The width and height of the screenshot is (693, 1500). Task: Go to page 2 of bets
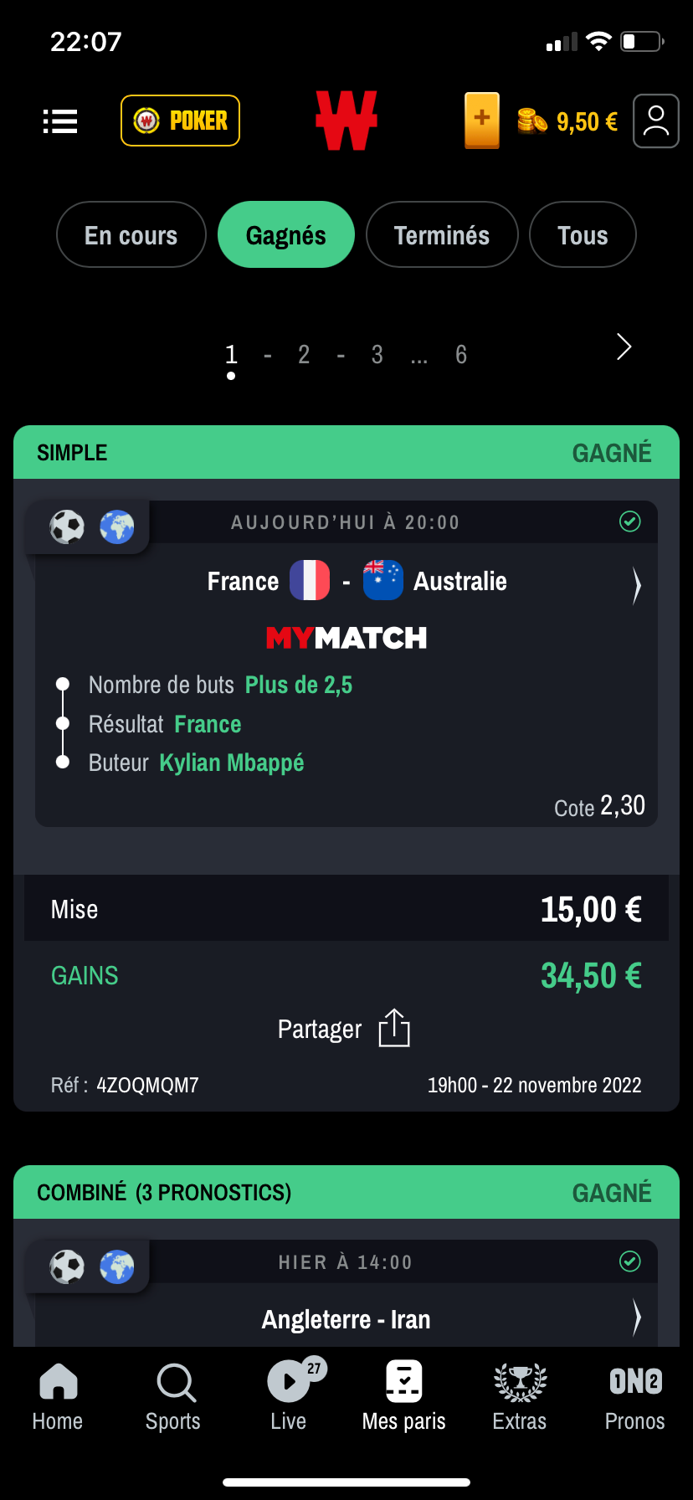[304, 354]
